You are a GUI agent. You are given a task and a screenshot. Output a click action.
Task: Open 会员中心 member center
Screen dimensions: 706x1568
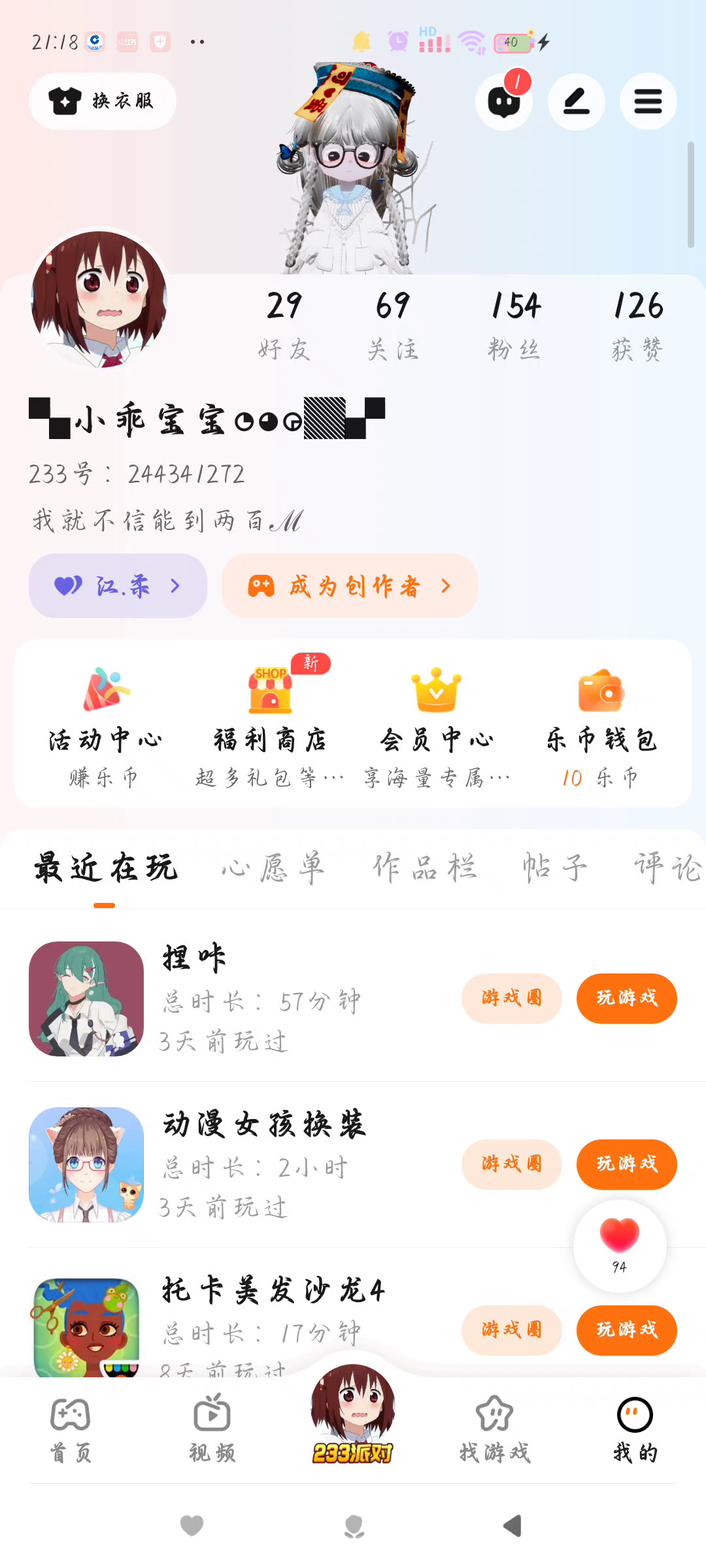tap(437, 724)
